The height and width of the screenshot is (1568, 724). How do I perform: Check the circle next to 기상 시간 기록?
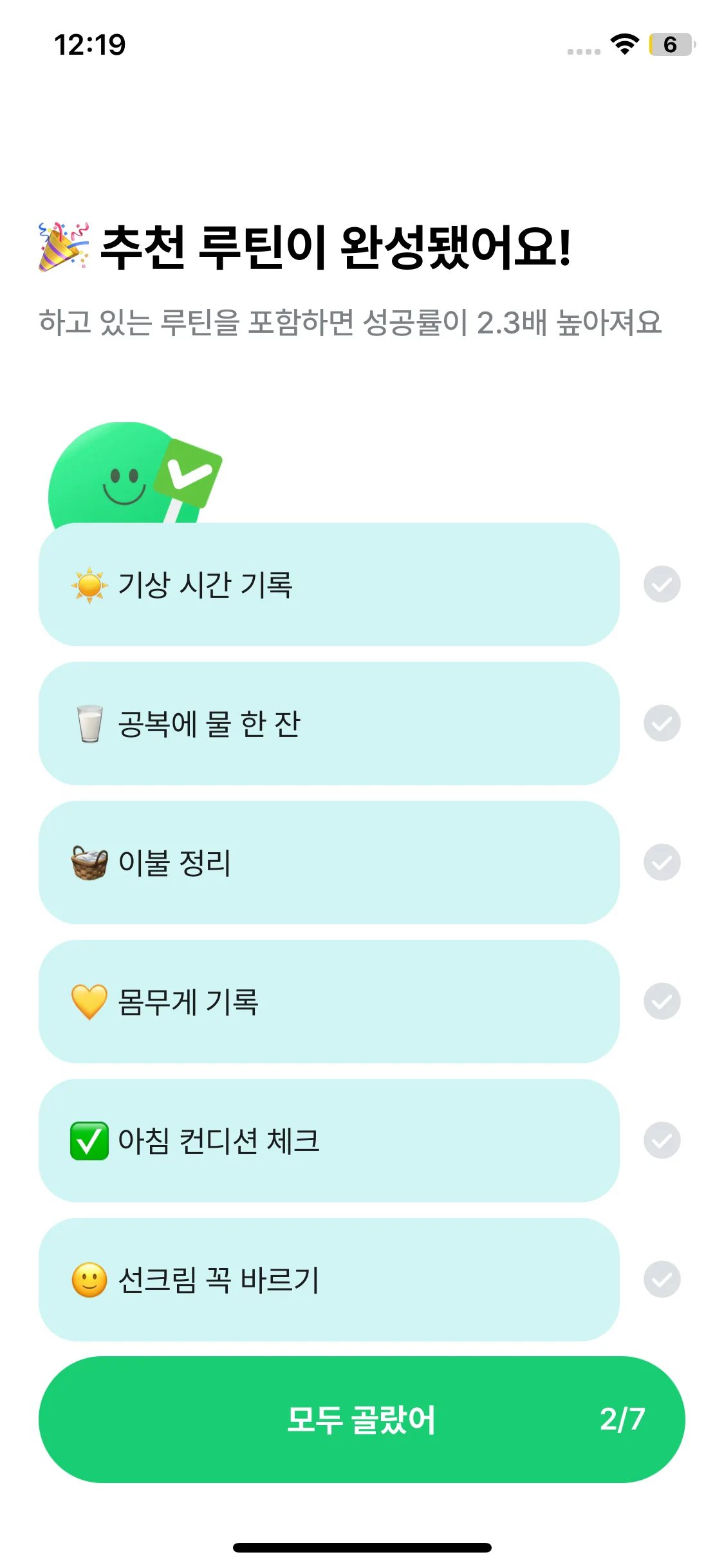pos(662,584)
